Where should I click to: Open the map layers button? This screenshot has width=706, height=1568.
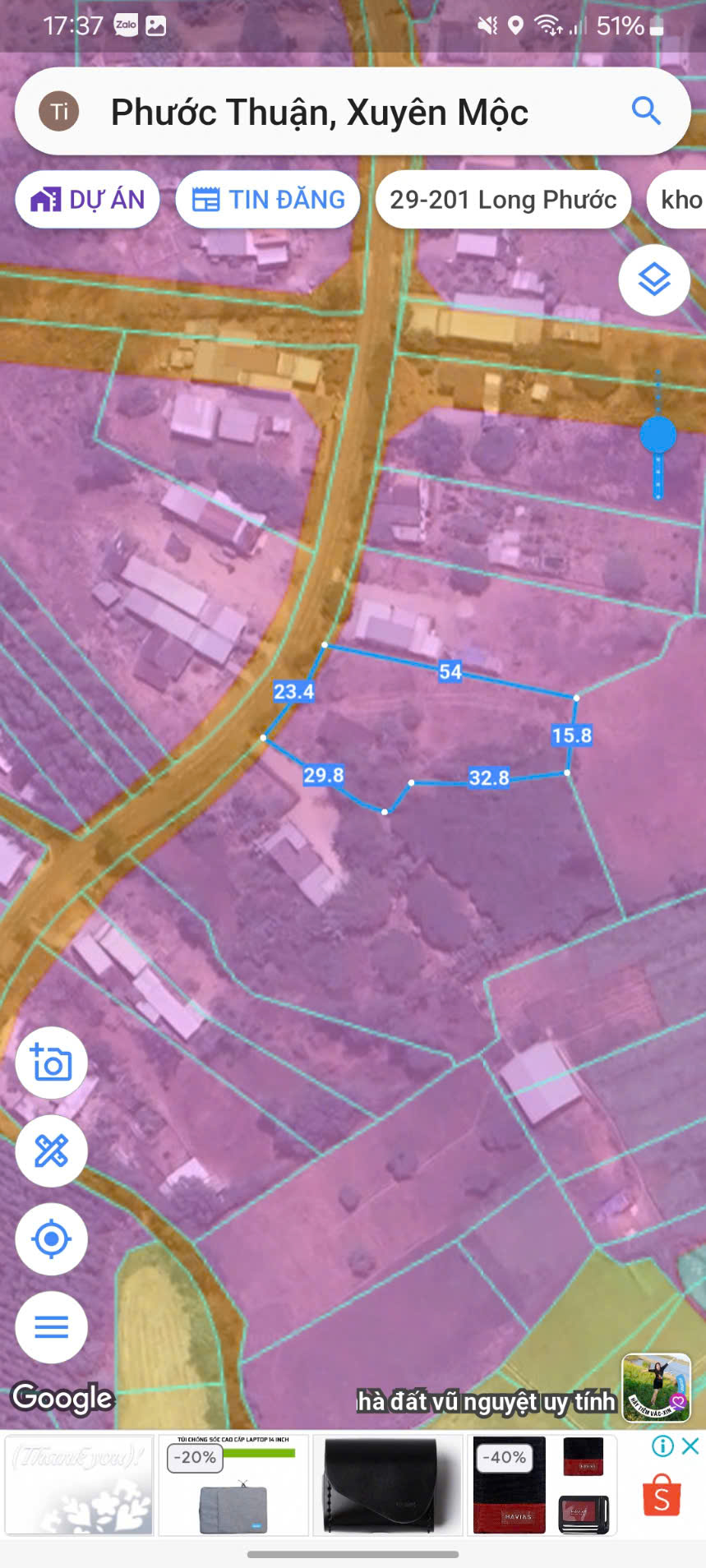(654, 280)
